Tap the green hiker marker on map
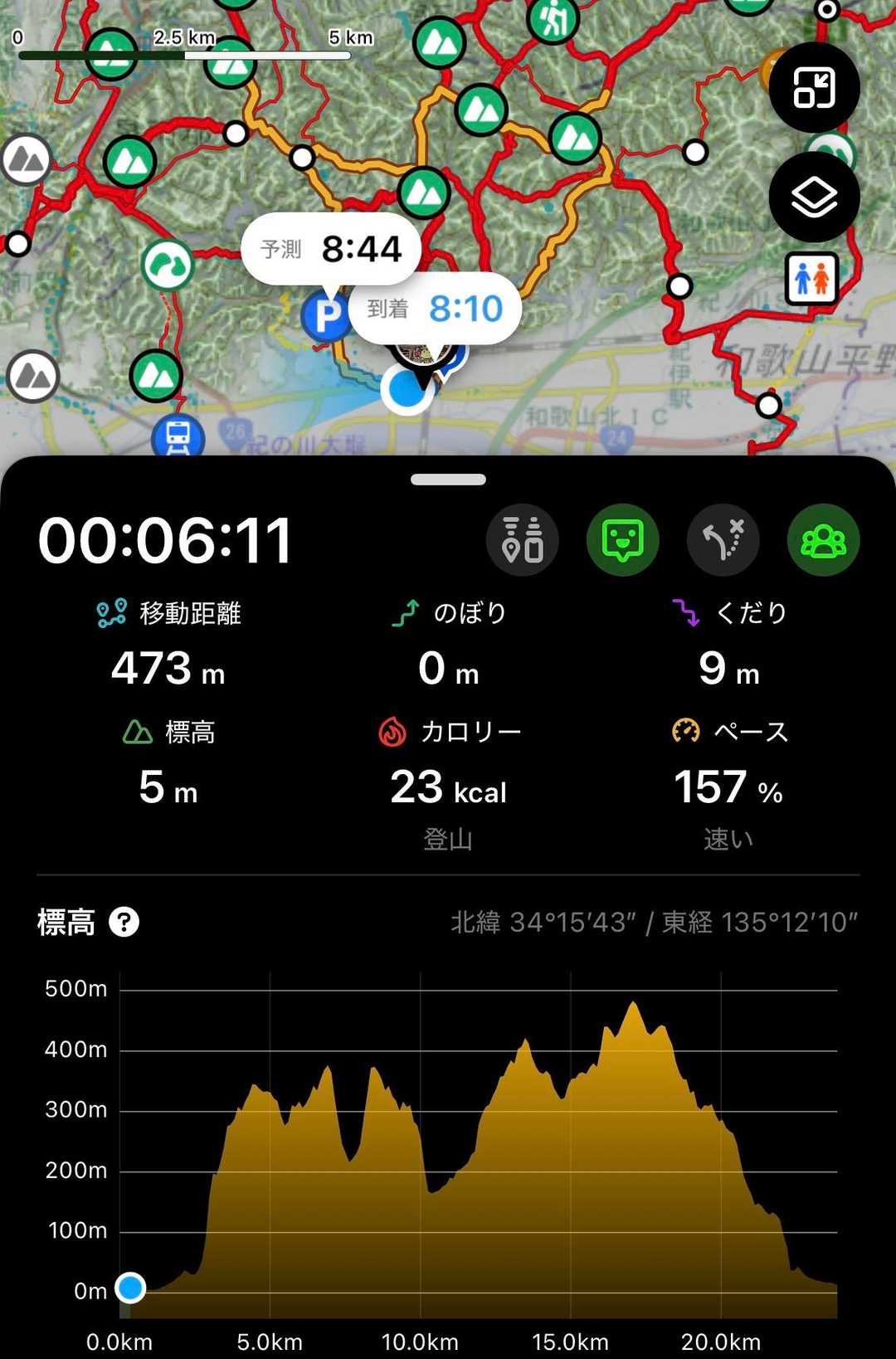The height and width of the screenshot is (1359, 896). coord(553,18)
